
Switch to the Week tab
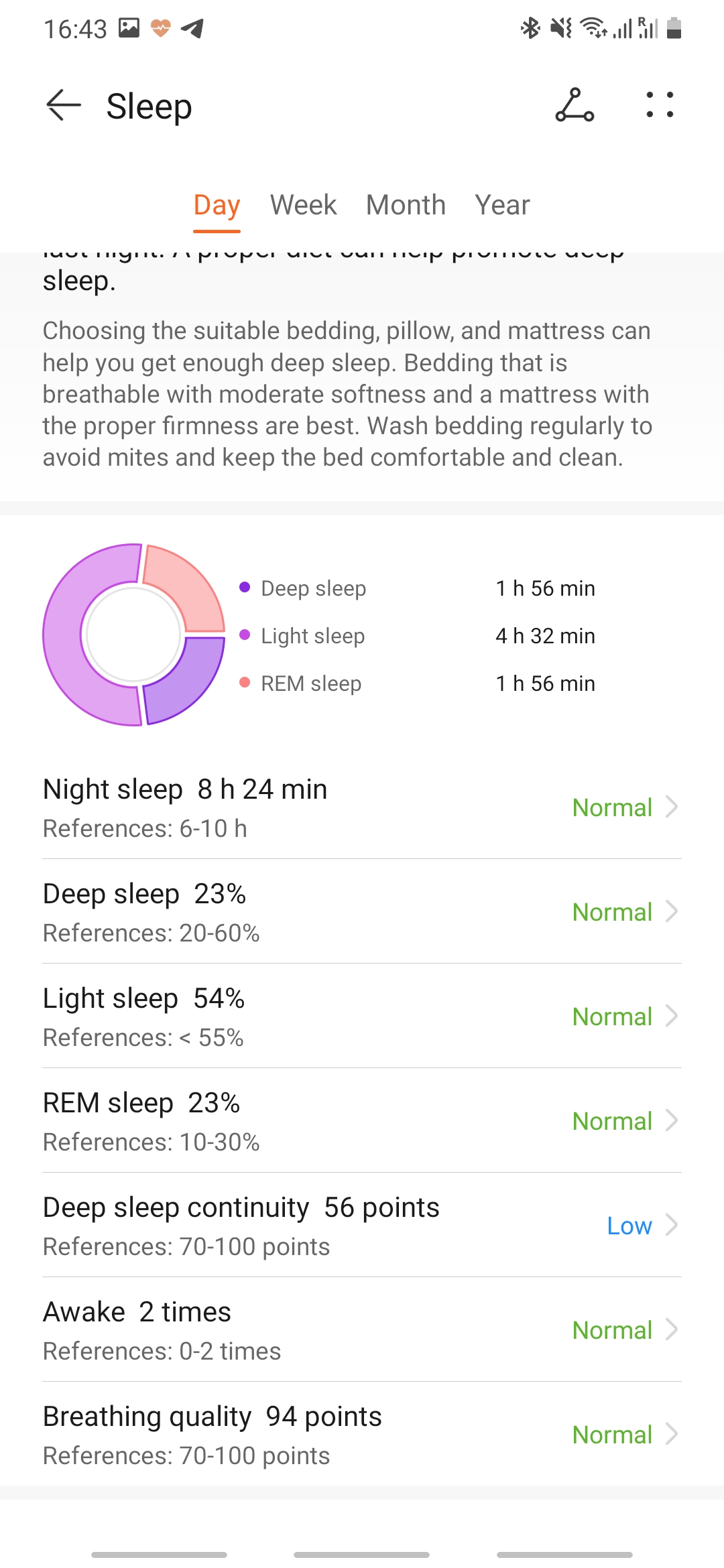pos(303,205)
